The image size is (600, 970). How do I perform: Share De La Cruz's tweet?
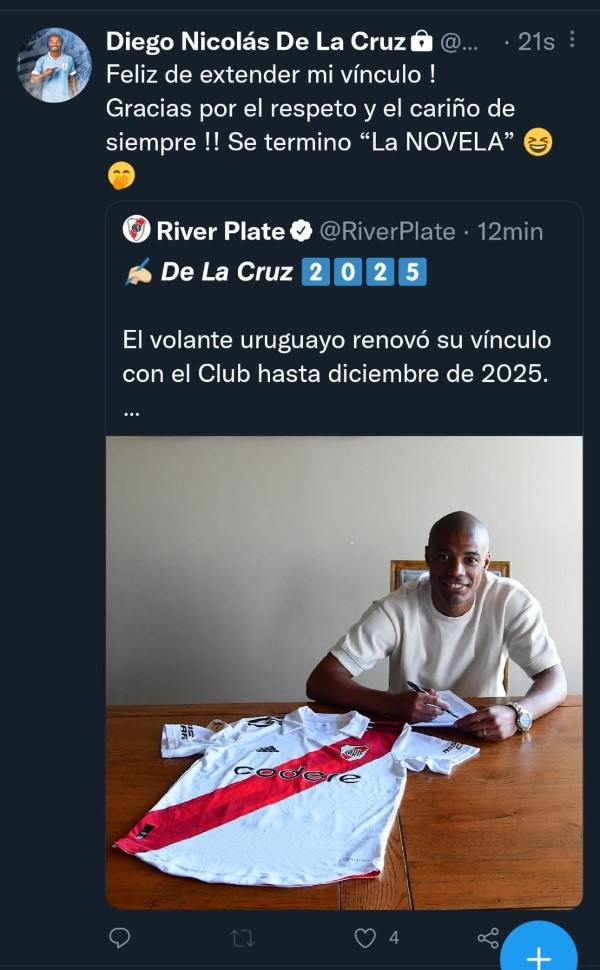pos(488,938)
